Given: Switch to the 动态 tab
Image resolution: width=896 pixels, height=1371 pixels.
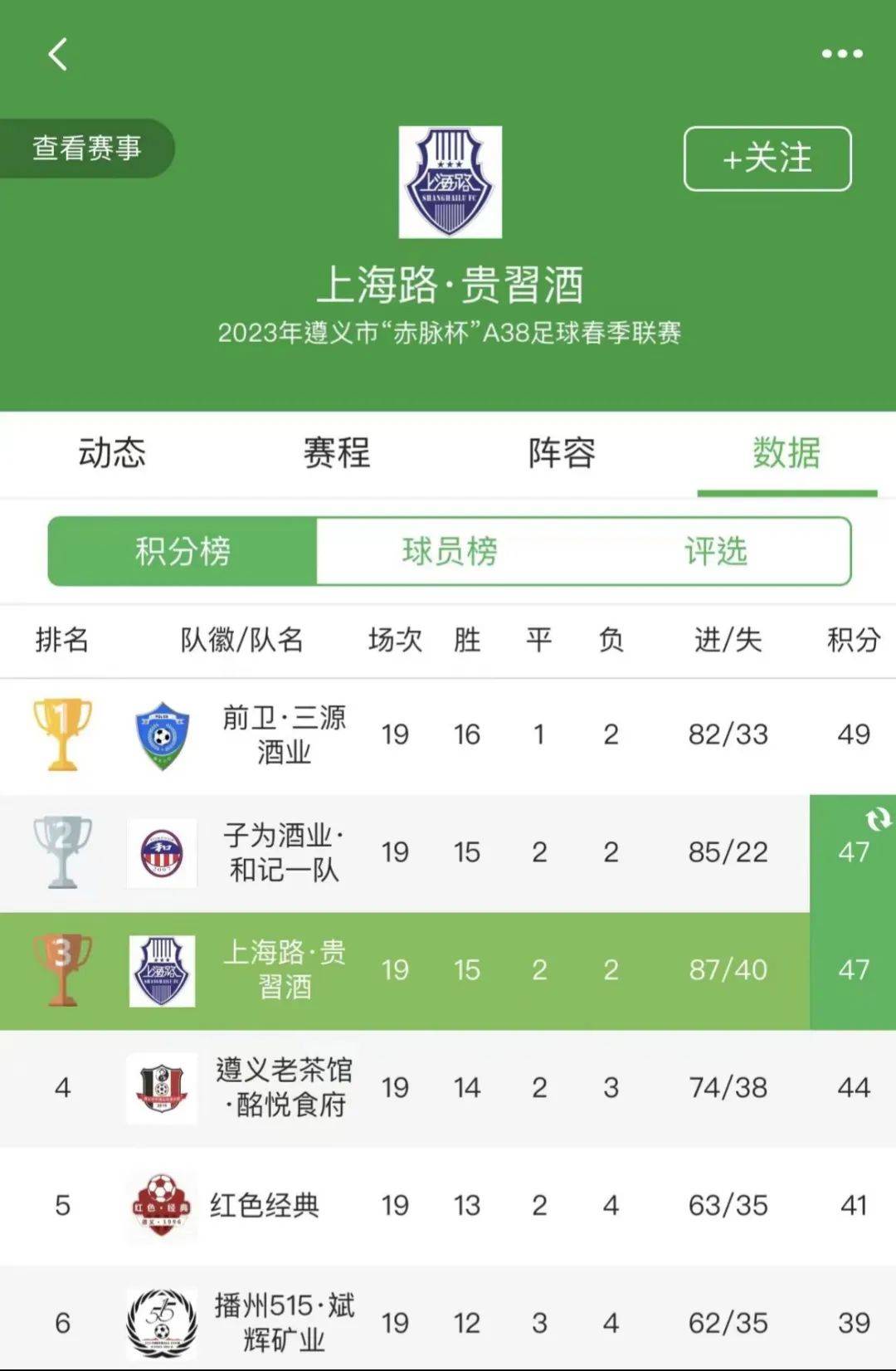Looking at the screenshot, I should [x=112, y=453].
